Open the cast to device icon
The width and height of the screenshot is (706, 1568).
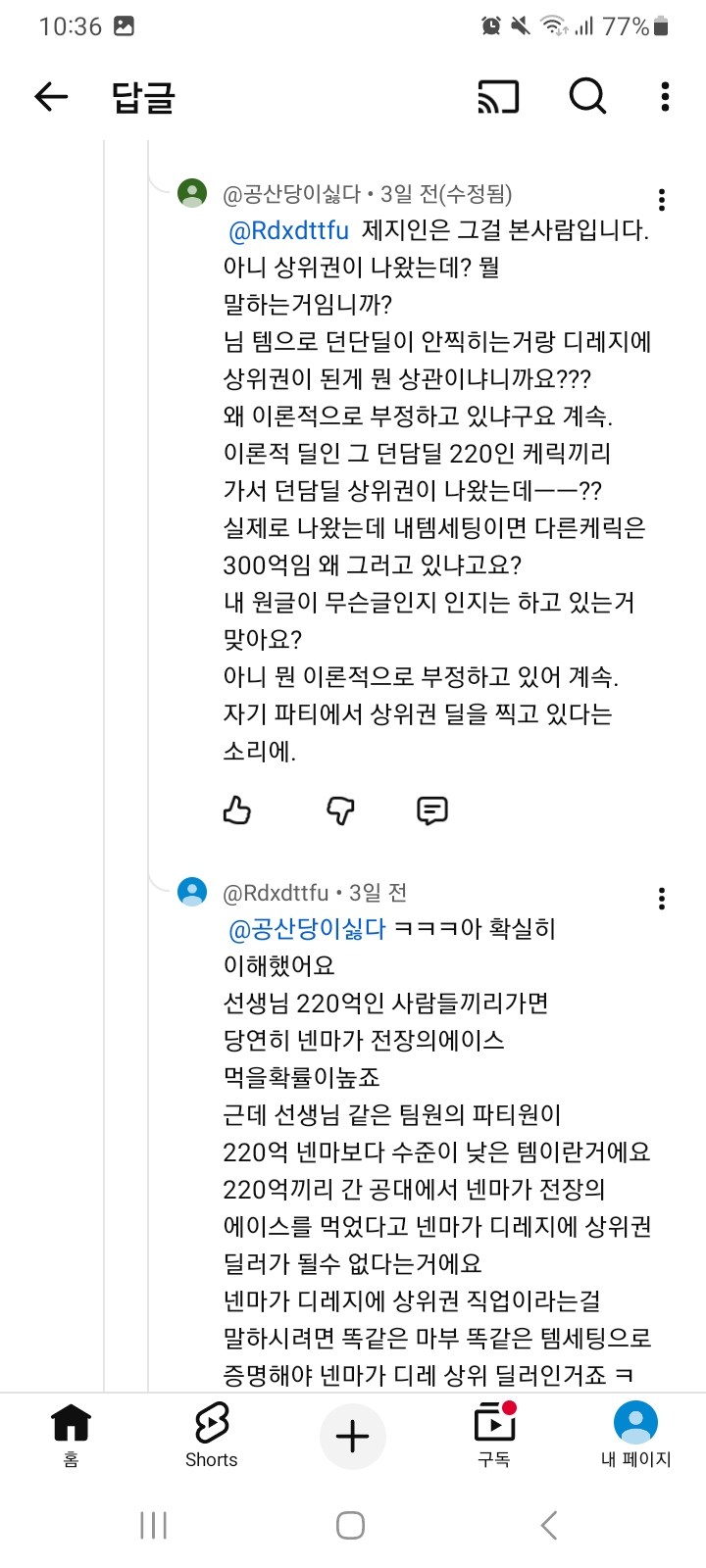498,96
